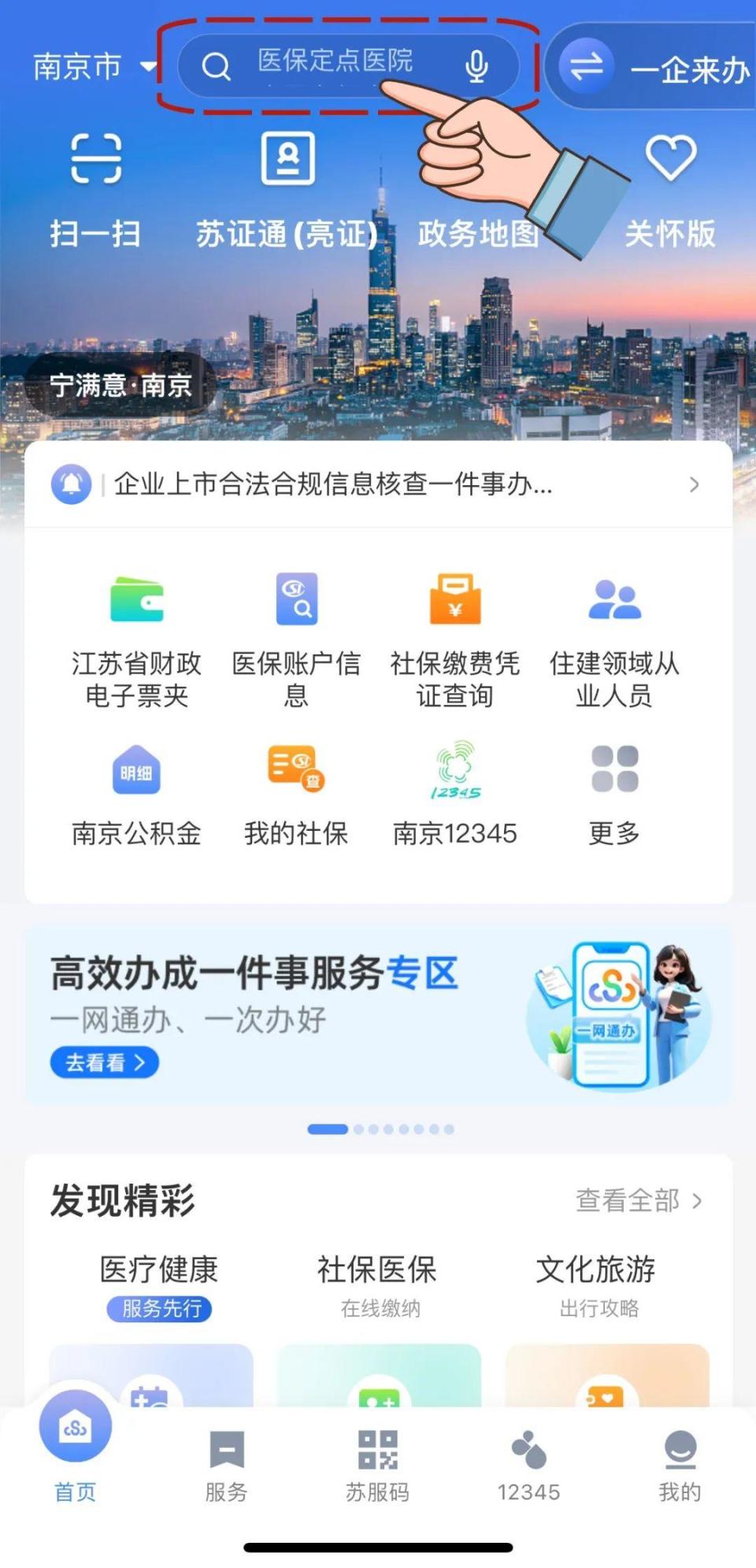Tap 去看看 on the 一件事服务 banner

coord(104,1062)
